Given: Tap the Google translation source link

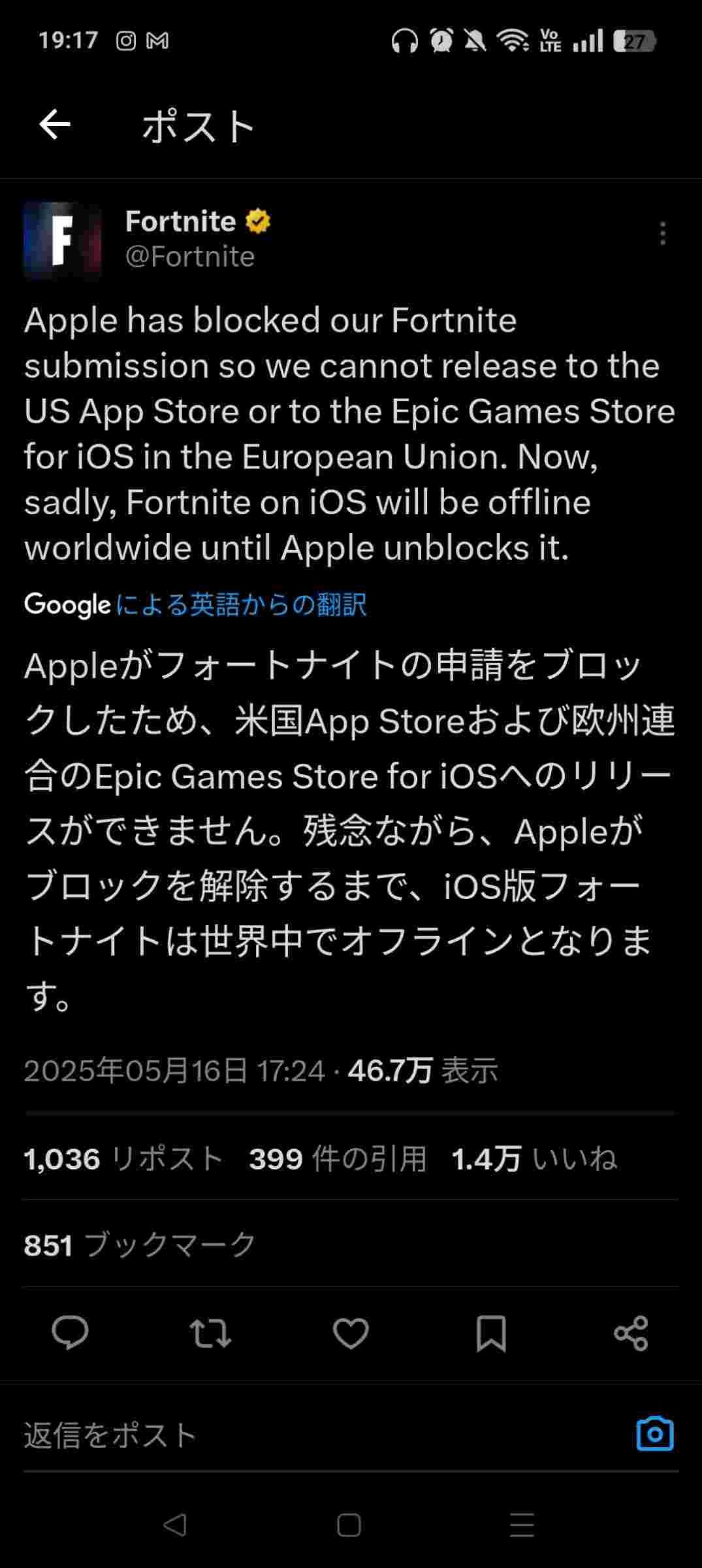Looking at the screenshot, I should pyautogui.click(x=196, y=605).
